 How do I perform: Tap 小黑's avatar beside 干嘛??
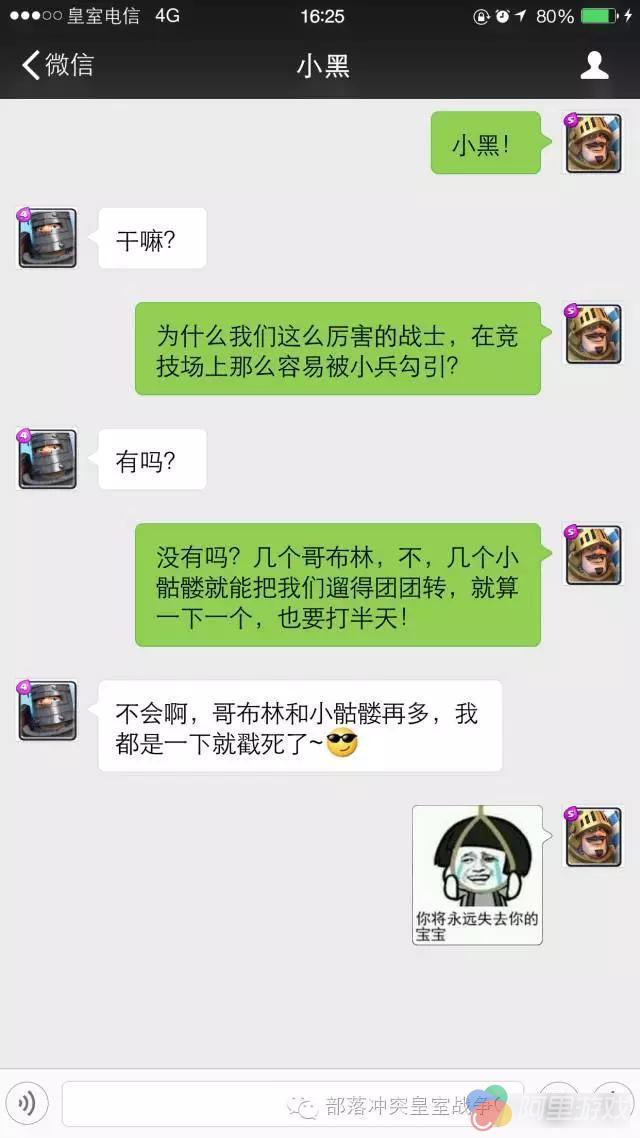point(47,238)
